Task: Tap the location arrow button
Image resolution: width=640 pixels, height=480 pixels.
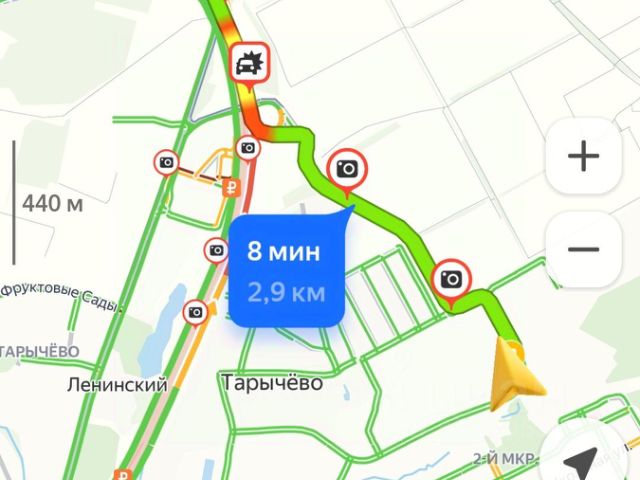Action: (583, 461)
